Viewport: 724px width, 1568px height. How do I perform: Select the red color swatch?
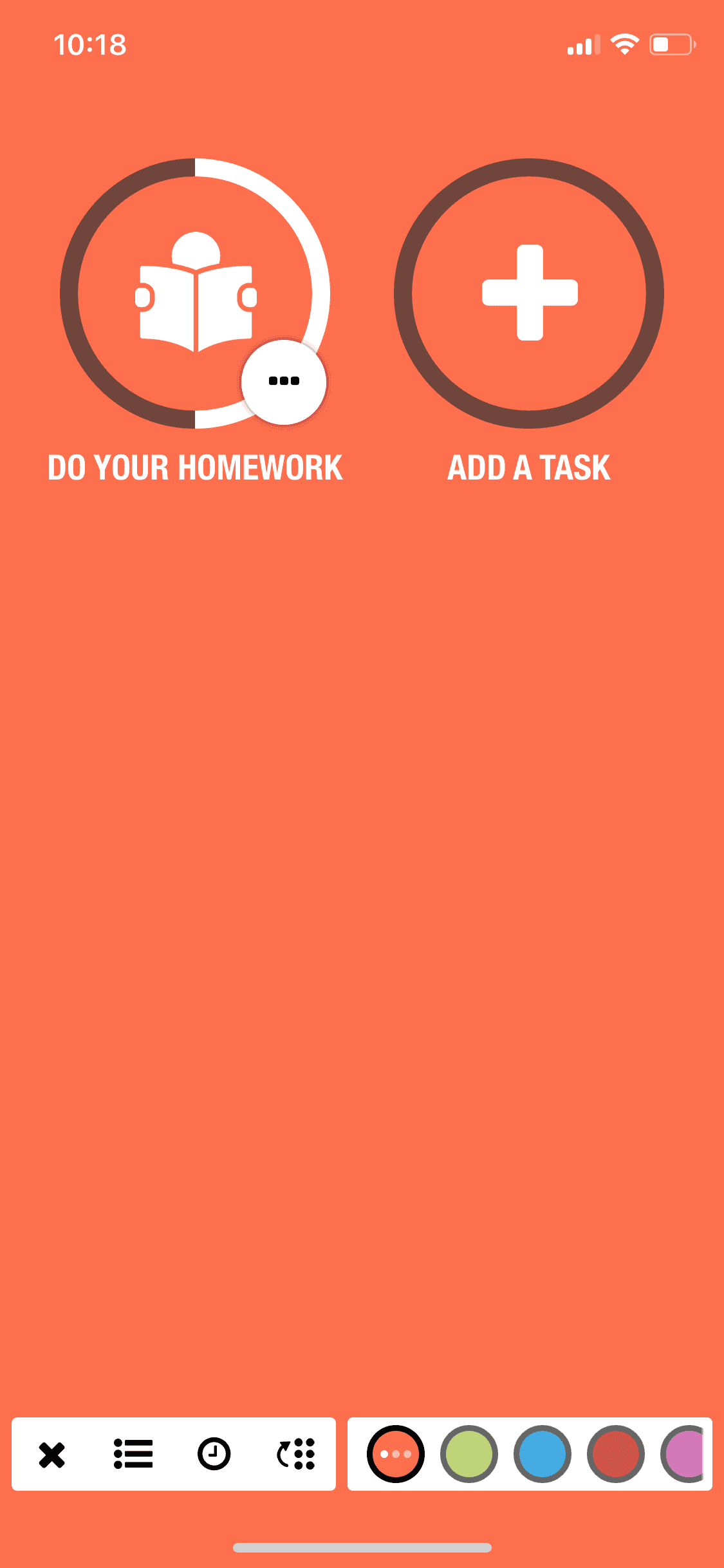615,1454
